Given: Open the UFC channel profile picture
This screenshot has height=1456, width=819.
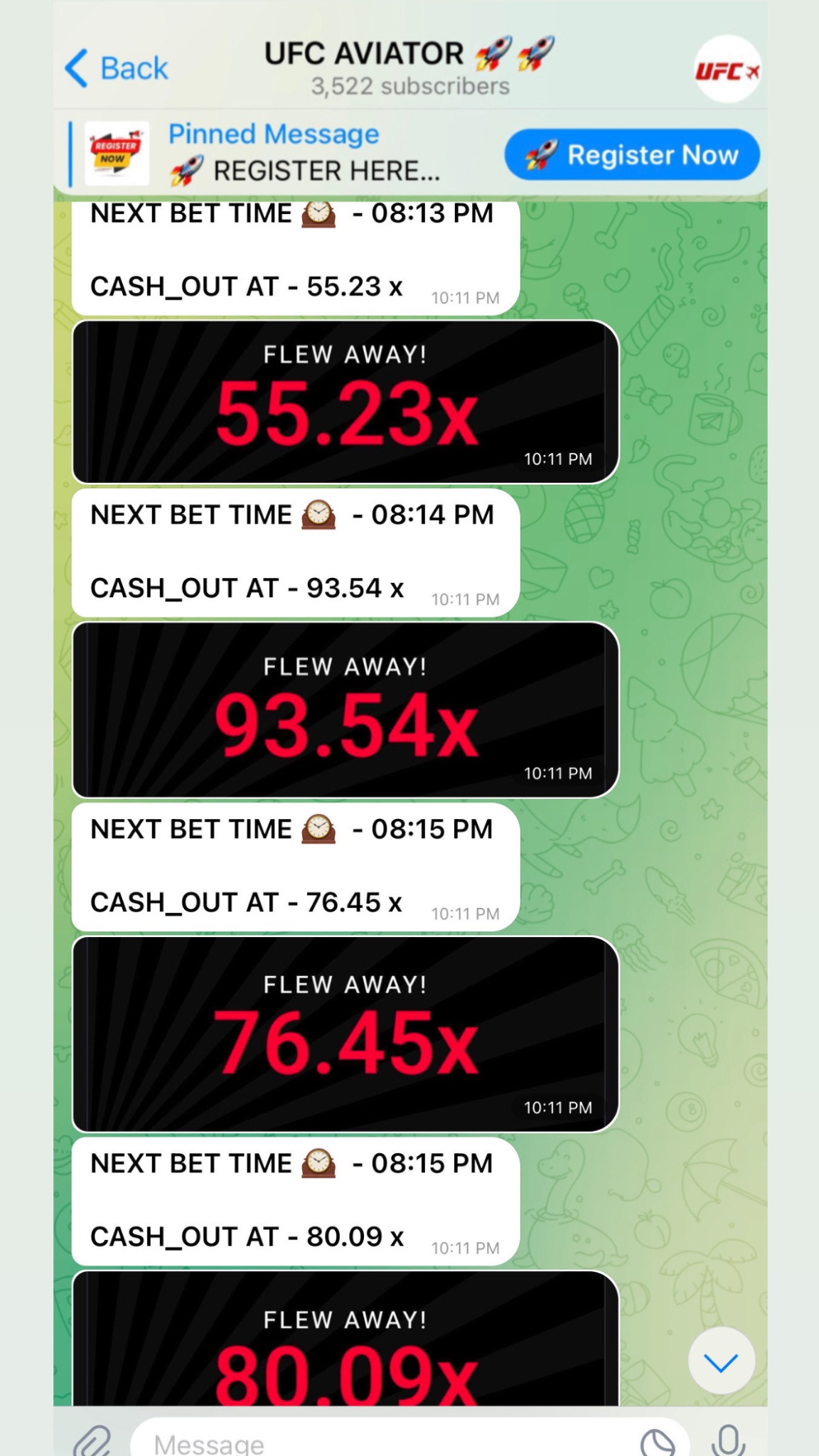Looking at the screenshot, I should tap(727, 70).
